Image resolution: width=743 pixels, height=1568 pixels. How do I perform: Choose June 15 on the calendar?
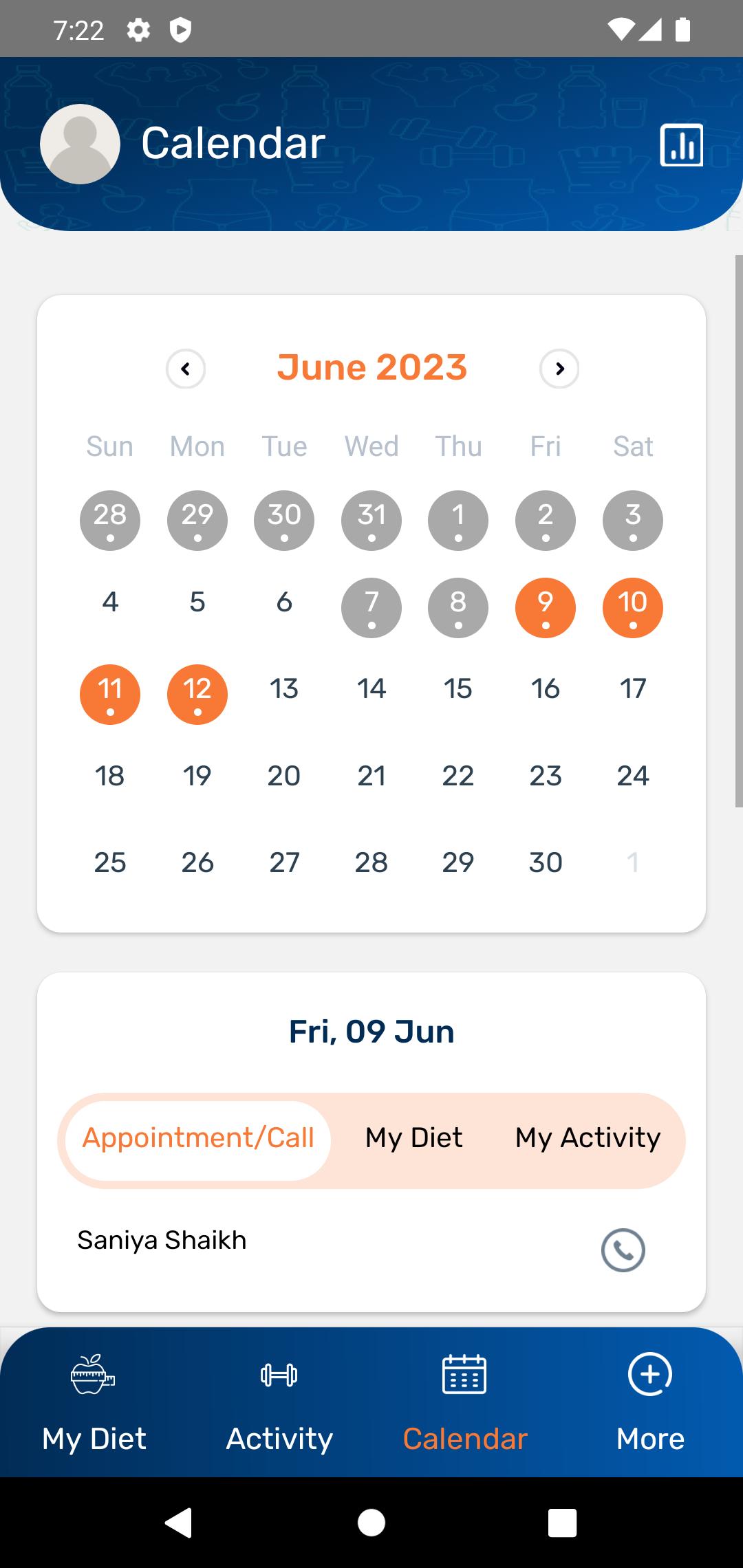[x=458, y=688]
